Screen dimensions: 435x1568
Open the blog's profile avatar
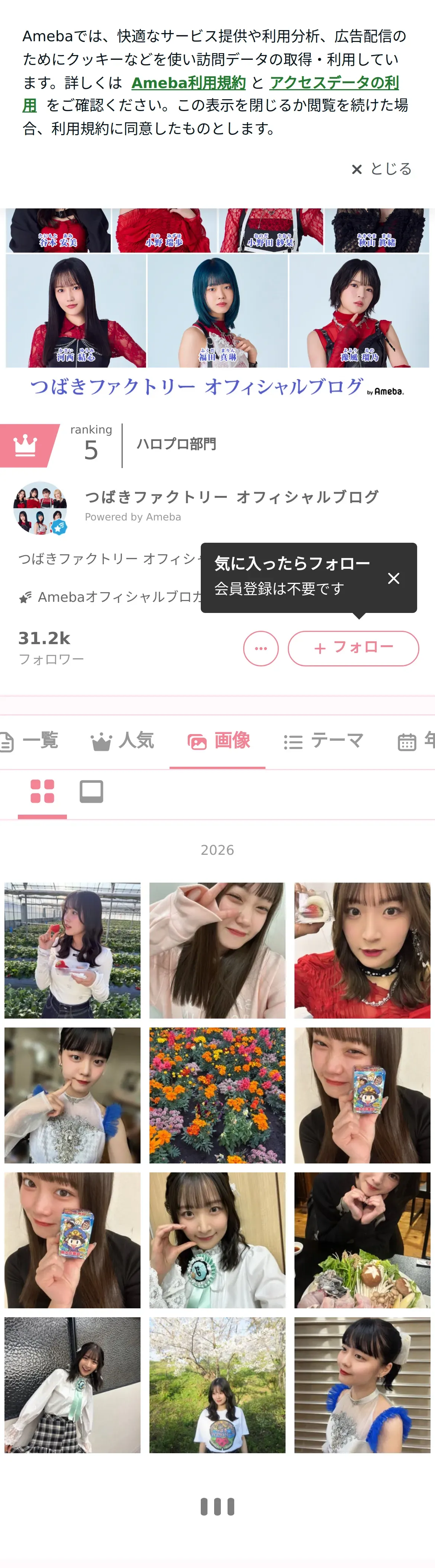[x=40, y=508]
